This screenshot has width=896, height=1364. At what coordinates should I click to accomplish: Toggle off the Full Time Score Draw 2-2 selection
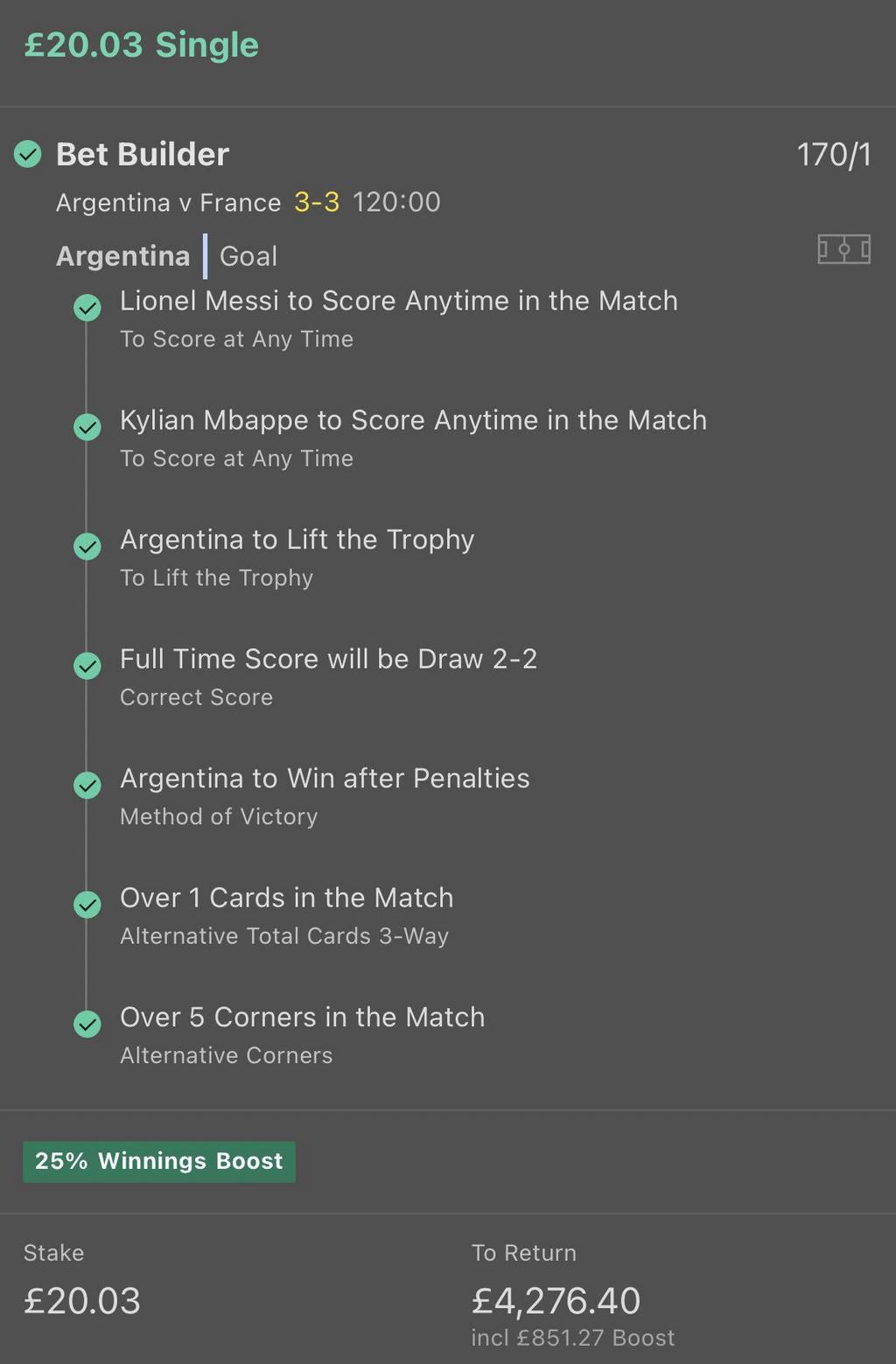click(x=87, y=666)
